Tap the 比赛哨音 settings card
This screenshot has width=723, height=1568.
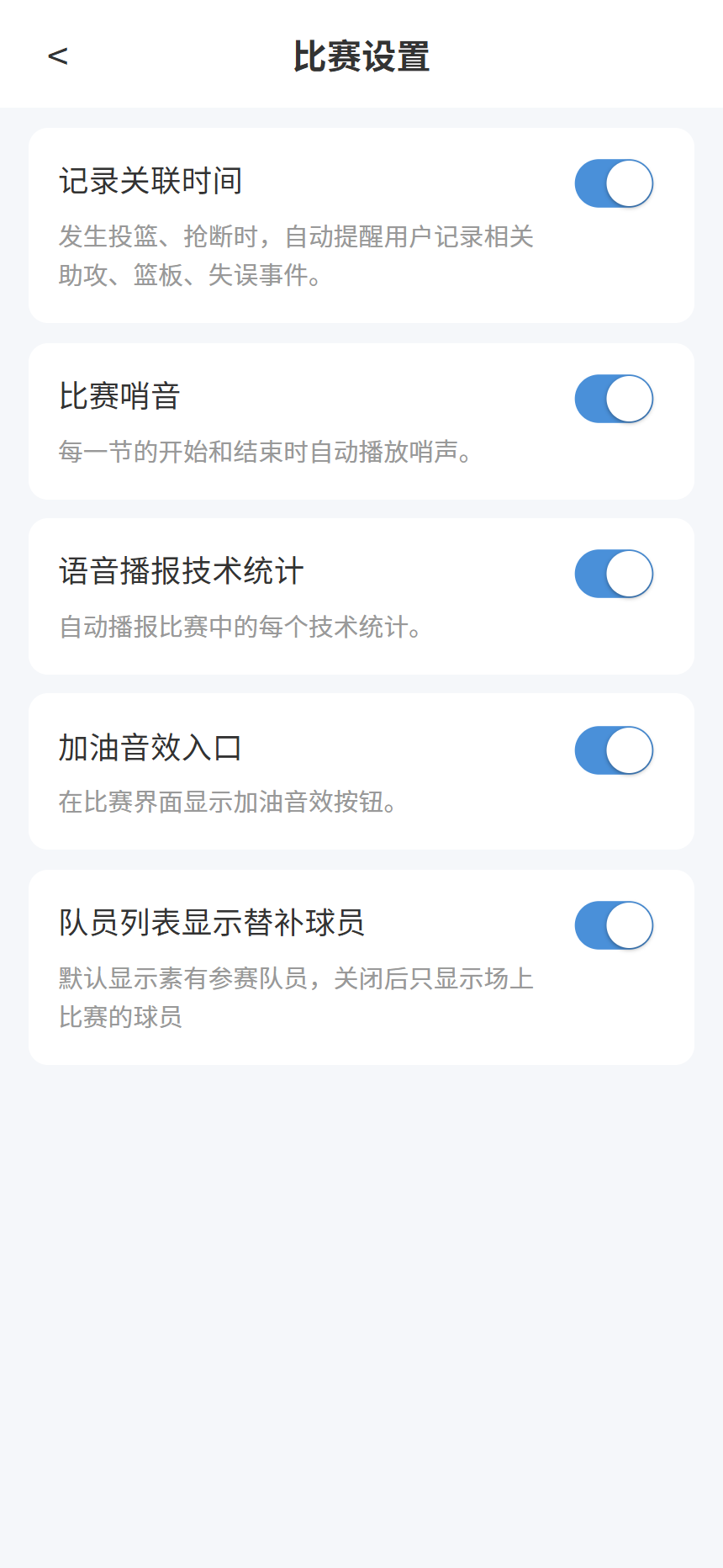pos(361,421)
